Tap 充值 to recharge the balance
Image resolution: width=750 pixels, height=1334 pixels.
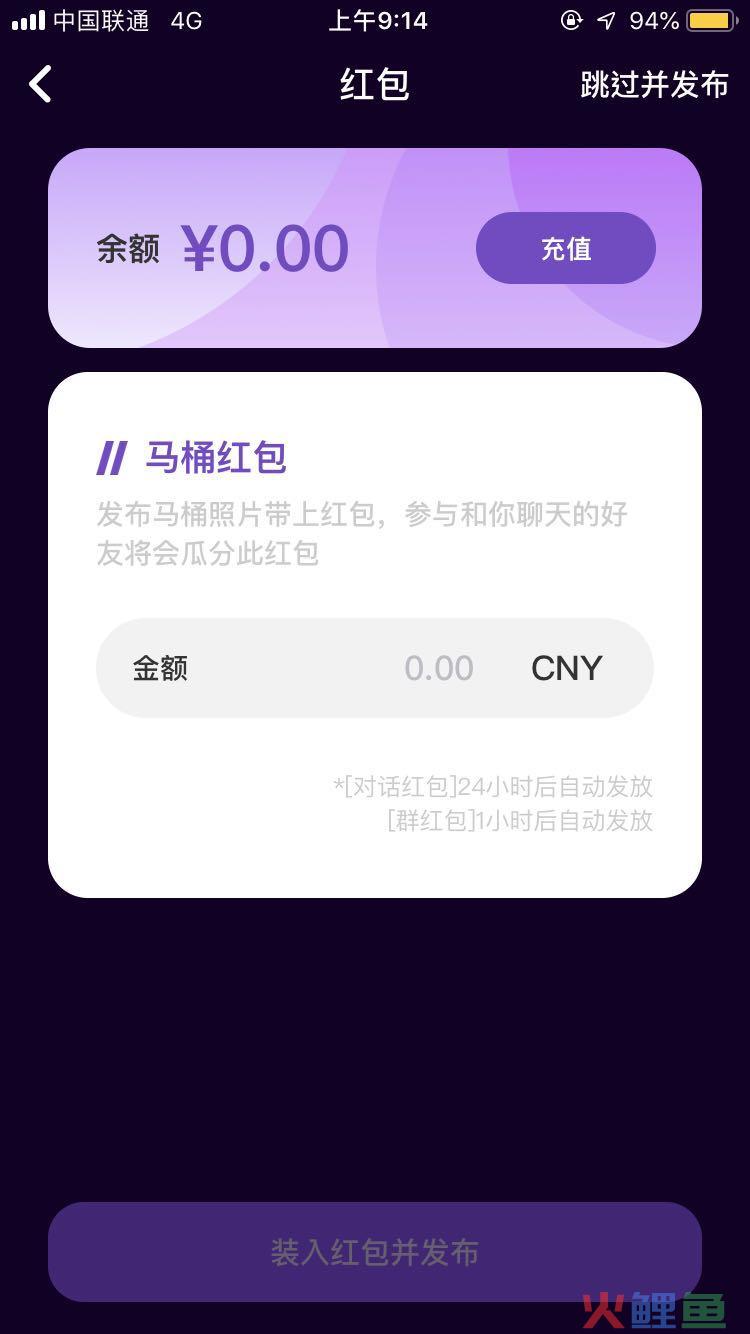tap(565, 248)
